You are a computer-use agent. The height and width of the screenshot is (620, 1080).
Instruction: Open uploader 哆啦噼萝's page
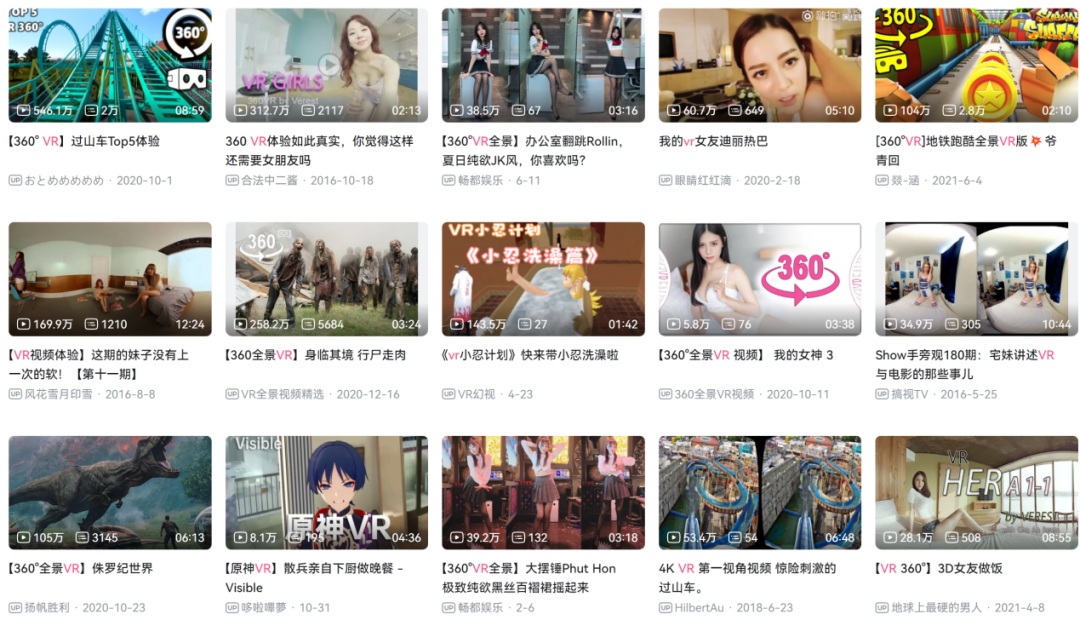tap(264, 608)
